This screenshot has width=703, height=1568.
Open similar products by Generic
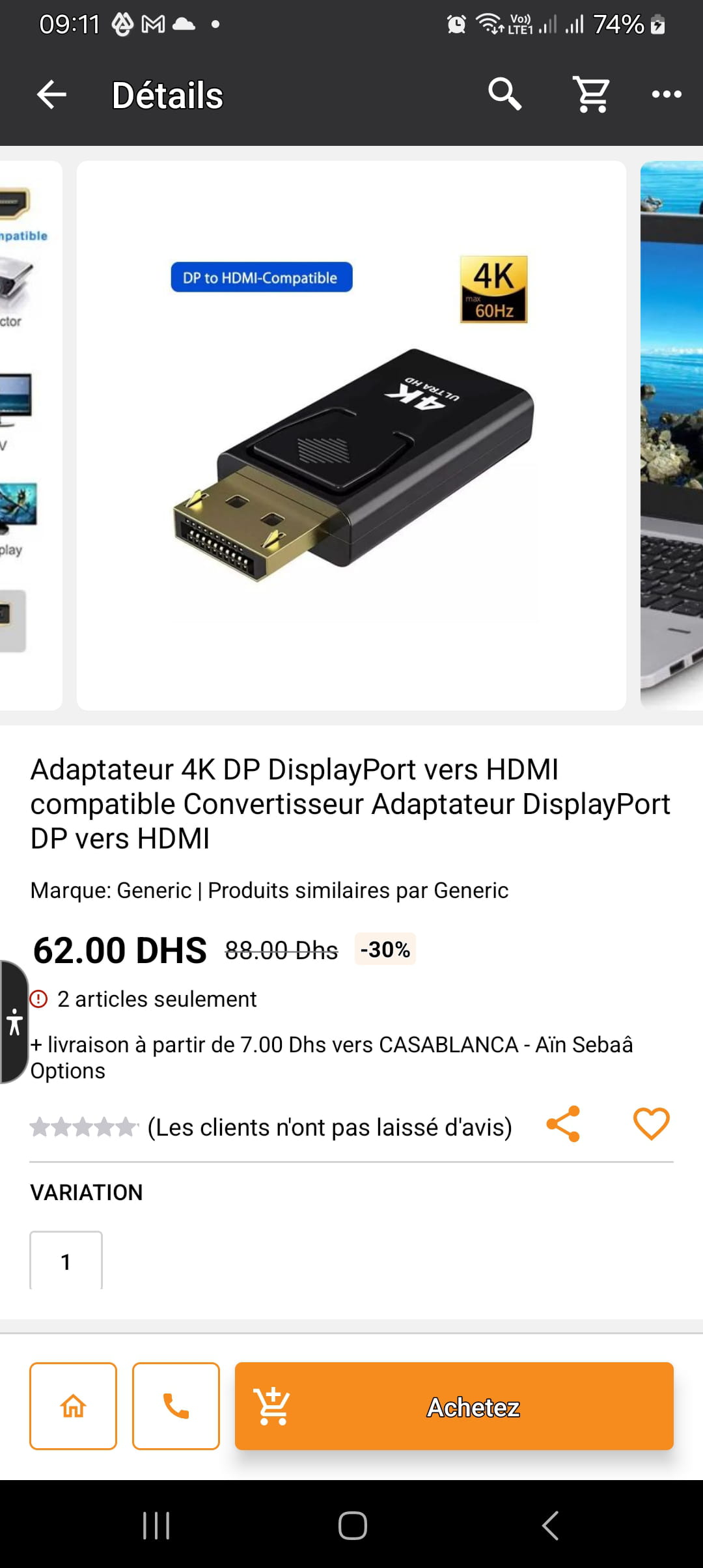[x=358, y=890]
